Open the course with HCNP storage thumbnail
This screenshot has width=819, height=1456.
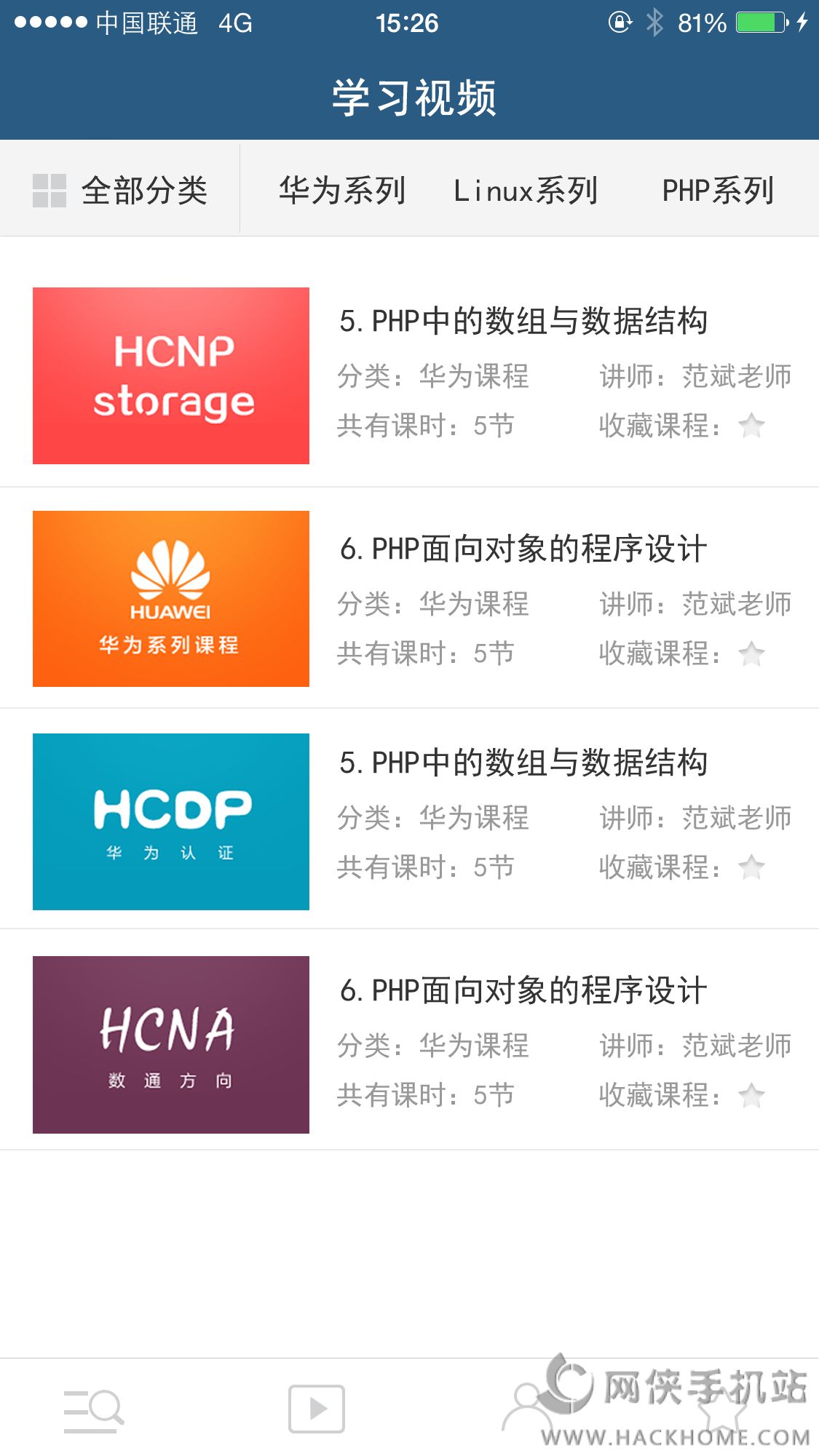tap(171, 375)
